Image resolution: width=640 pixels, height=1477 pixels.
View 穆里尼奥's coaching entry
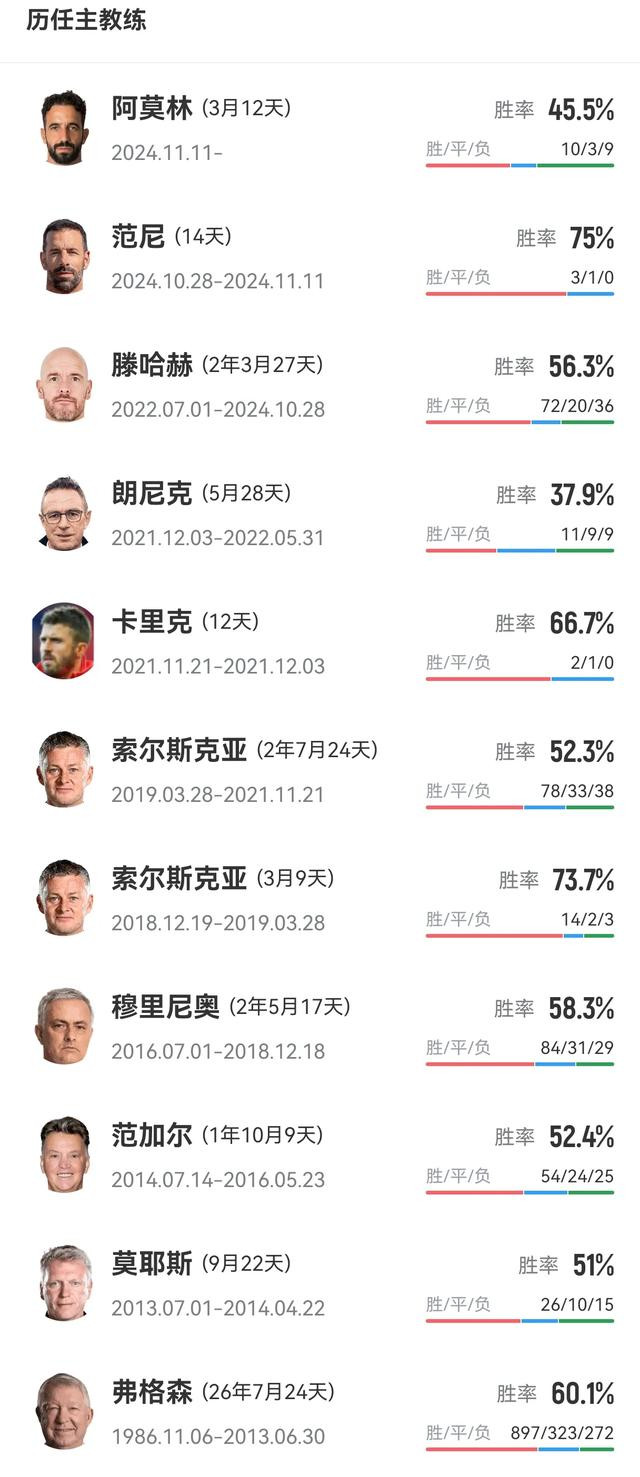(x=320, y=1026)
